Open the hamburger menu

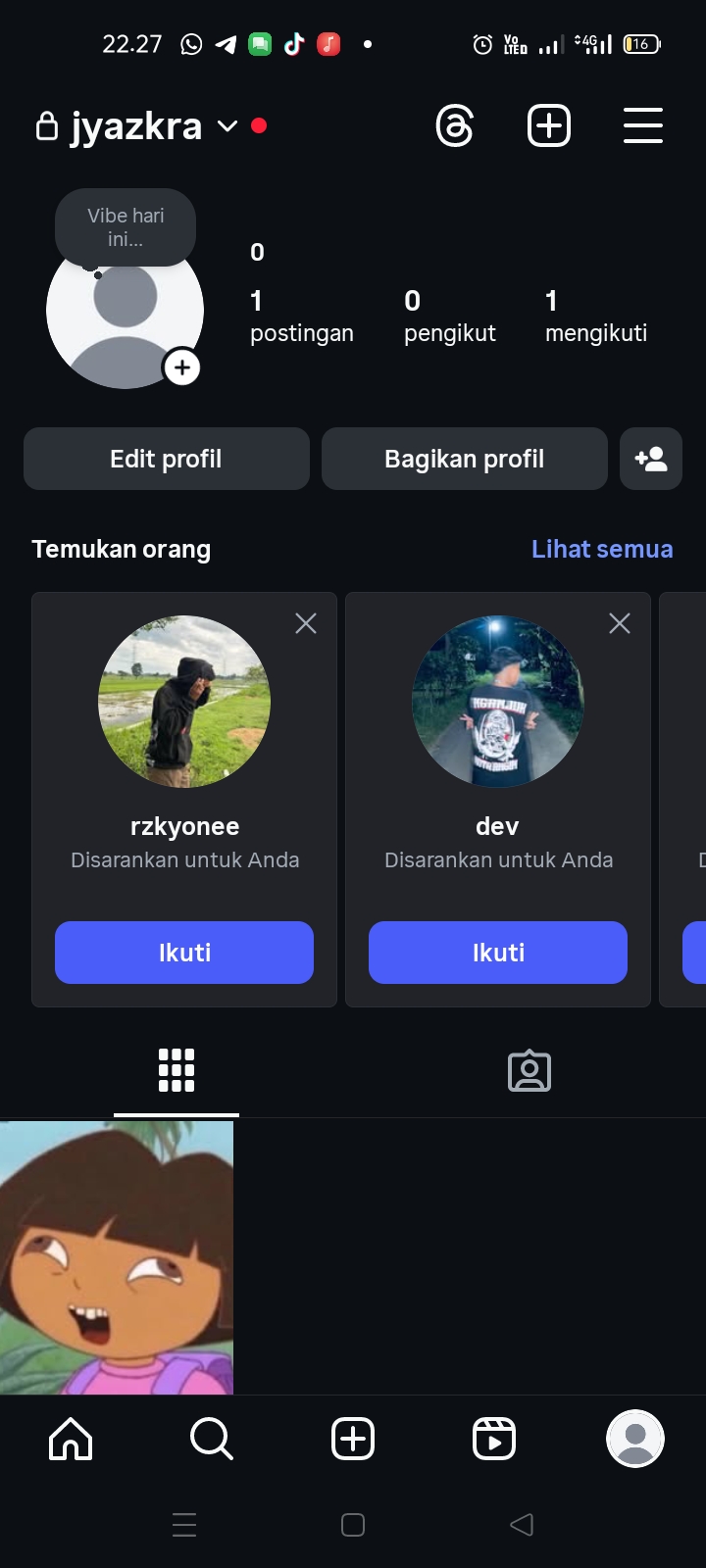tap(643, 126)
